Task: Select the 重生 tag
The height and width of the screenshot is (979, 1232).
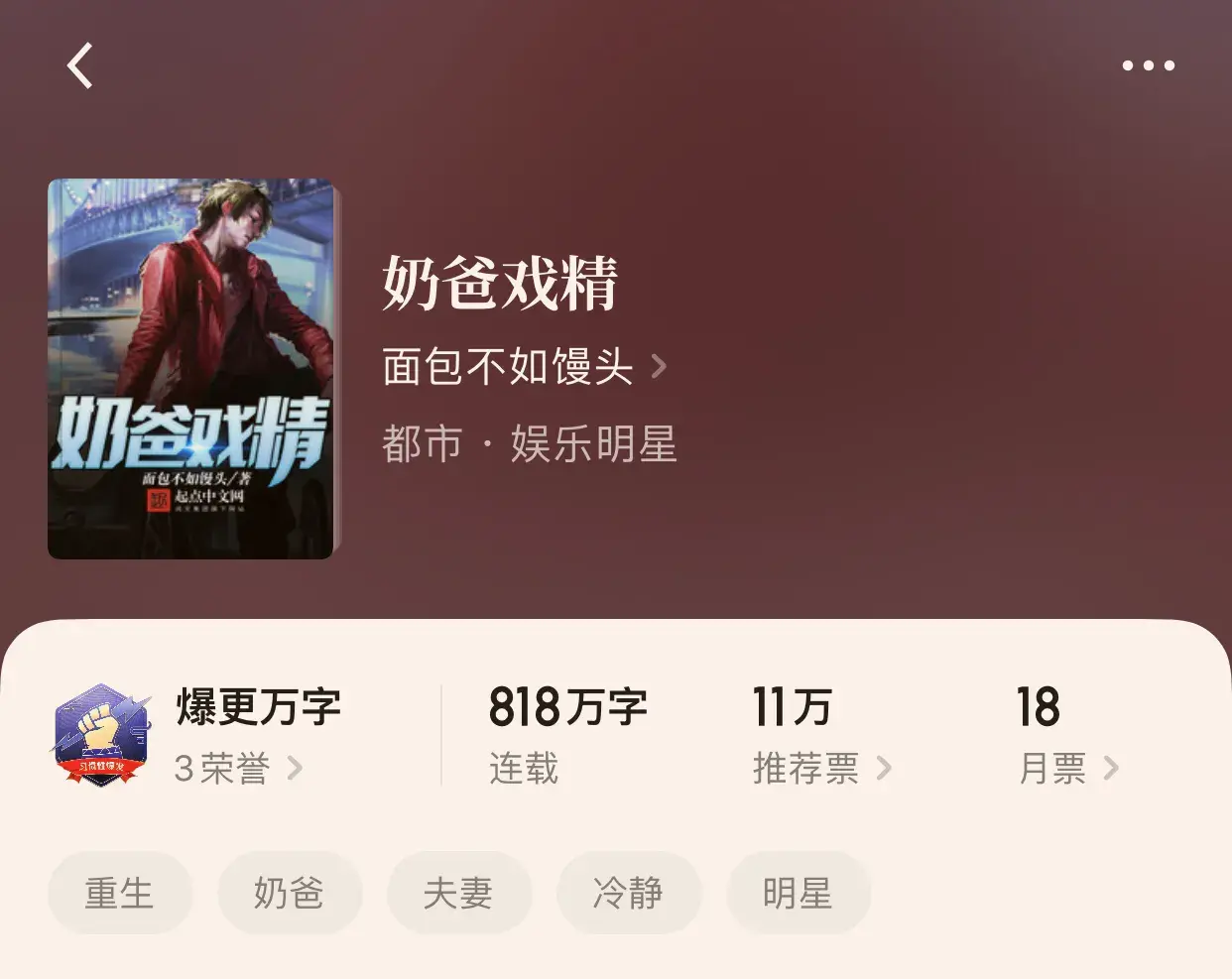Action: coord(119,893)
